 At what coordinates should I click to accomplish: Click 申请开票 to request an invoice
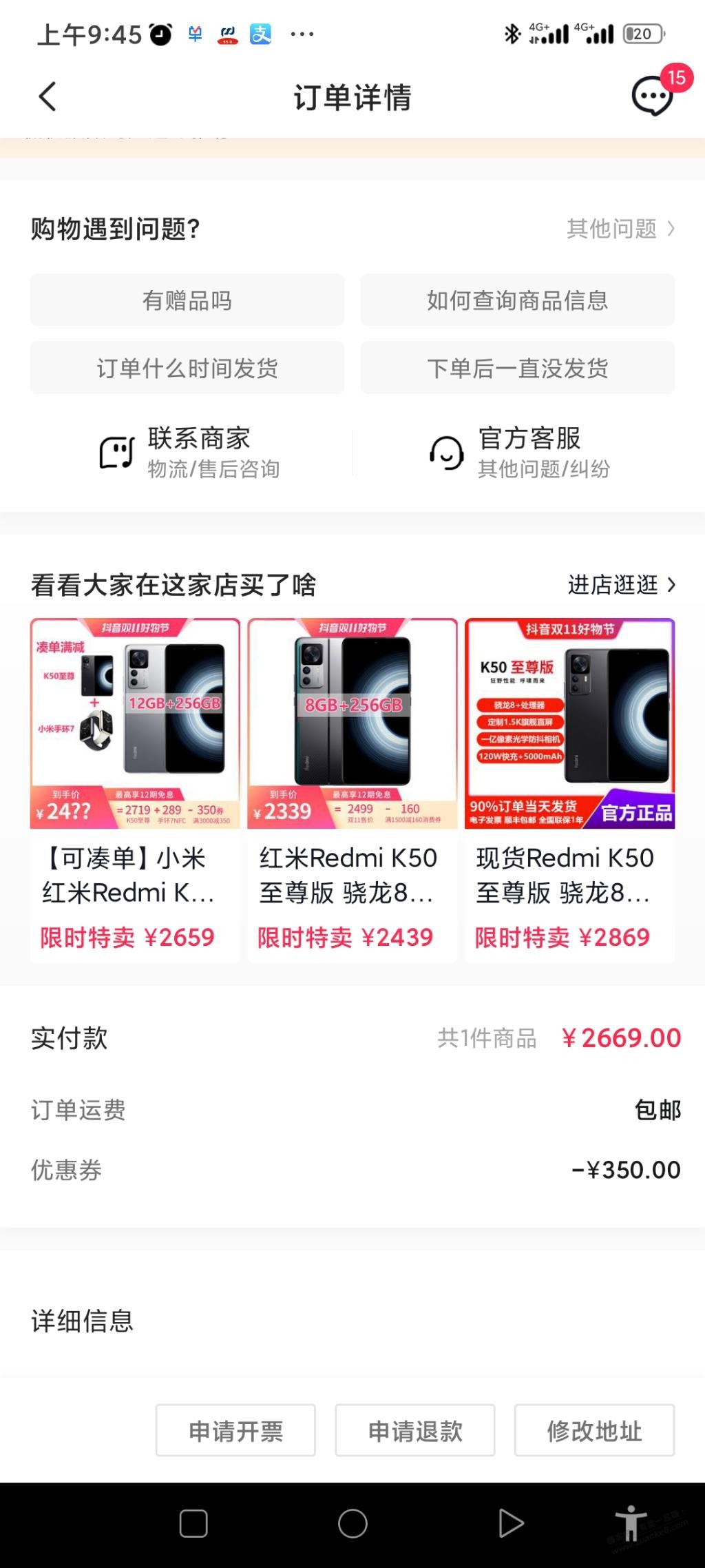pos(238,1432)
